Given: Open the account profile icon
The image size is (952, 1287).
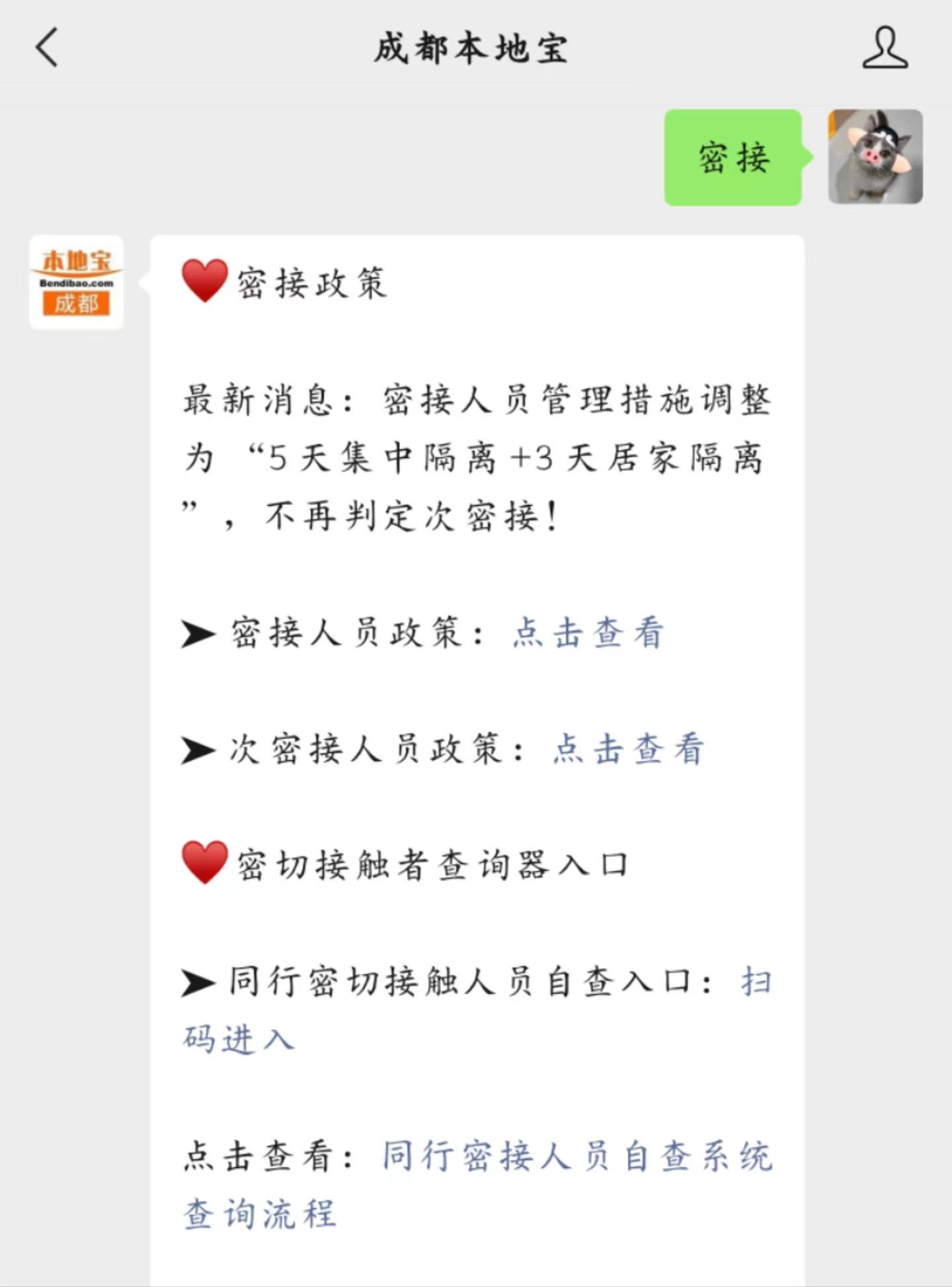Looking at the screenshot, I should (885, 48).
